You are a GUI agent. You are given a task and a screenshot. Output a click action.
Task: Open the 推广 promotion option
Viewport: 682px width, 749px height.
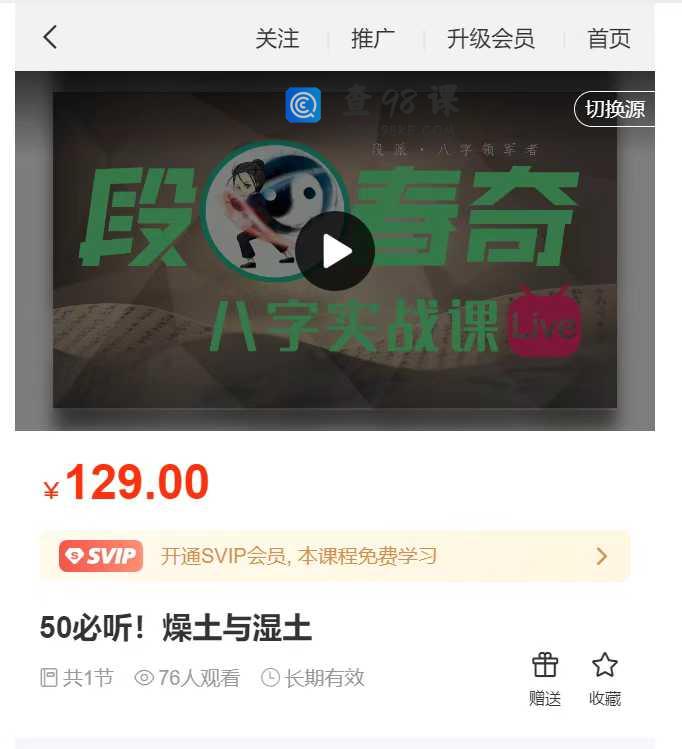coord(373,39)
